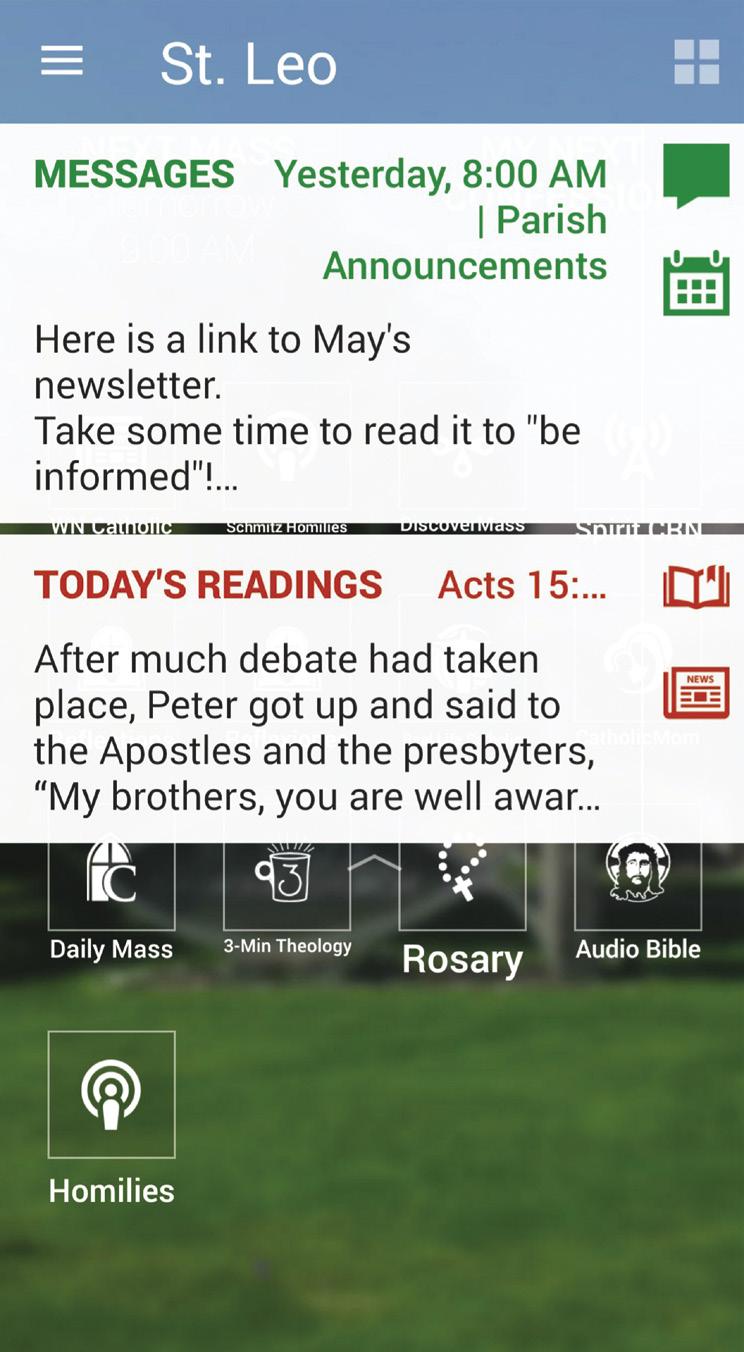Open the grid view icon
The image size is (744, 1352).
point(696,62)
